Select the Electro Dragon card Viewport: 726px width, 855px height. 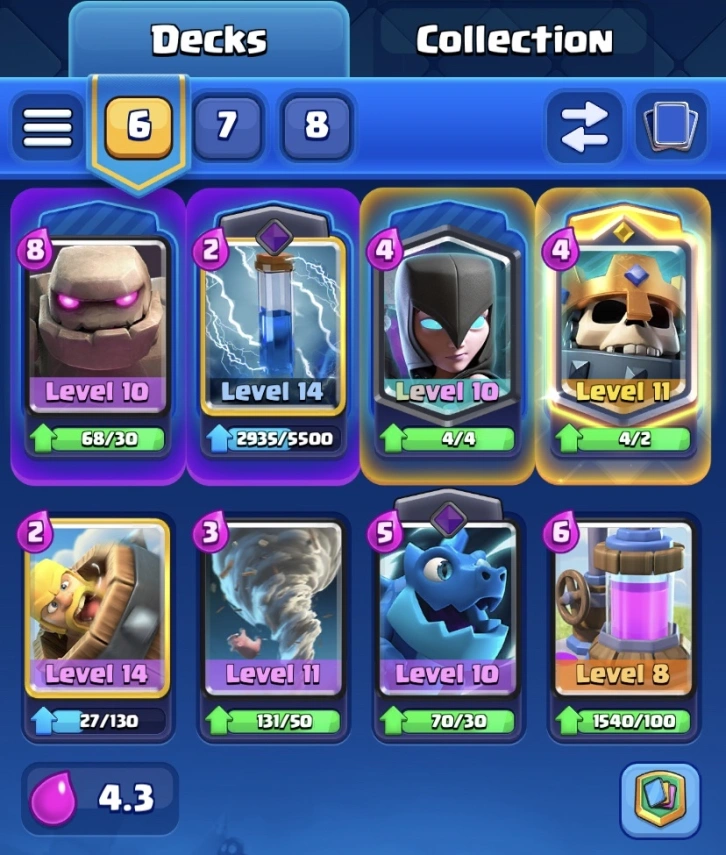447,610
